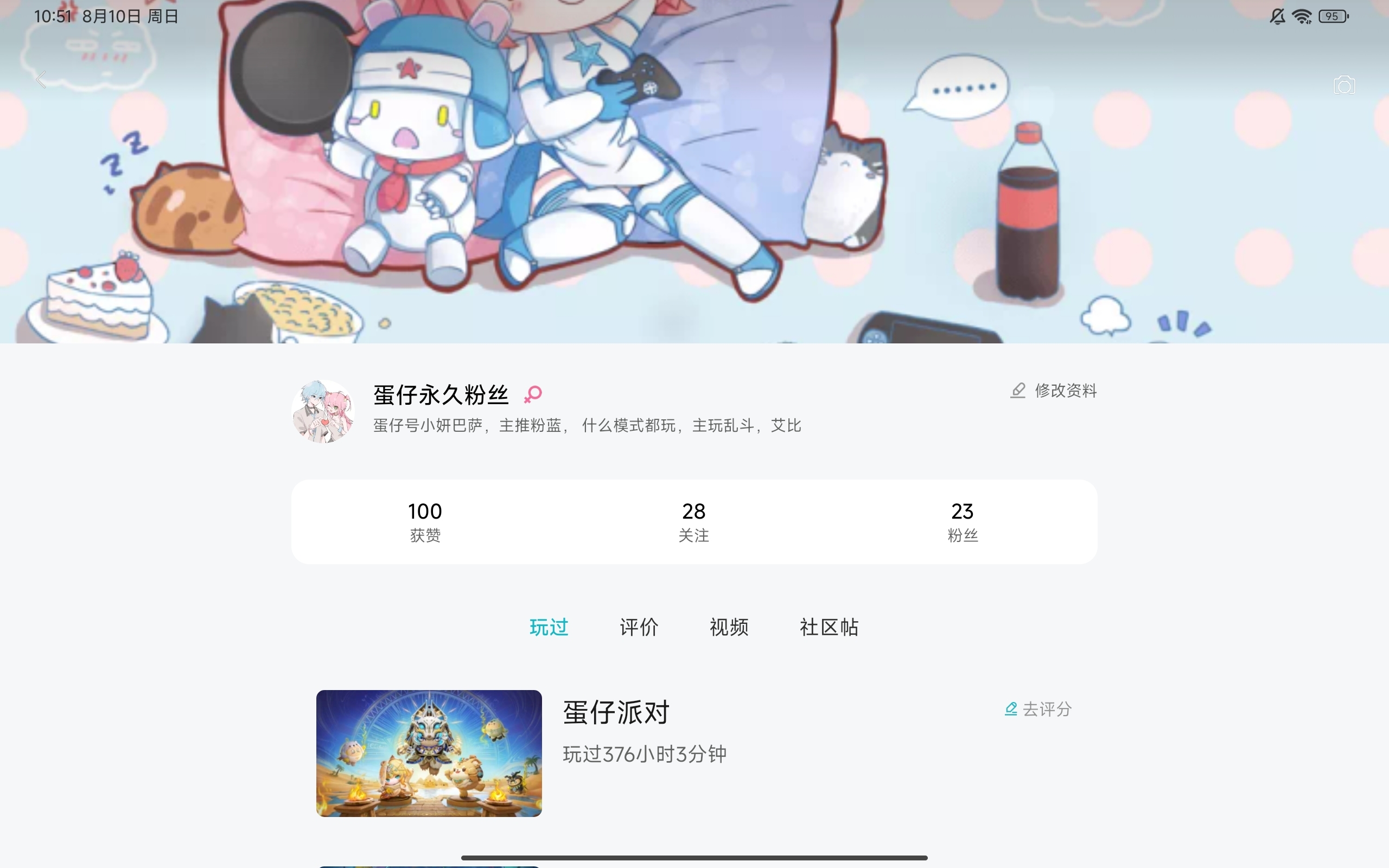Open the 关注 following list
This screenshot has width=1389, height=868.
point(693,521)
